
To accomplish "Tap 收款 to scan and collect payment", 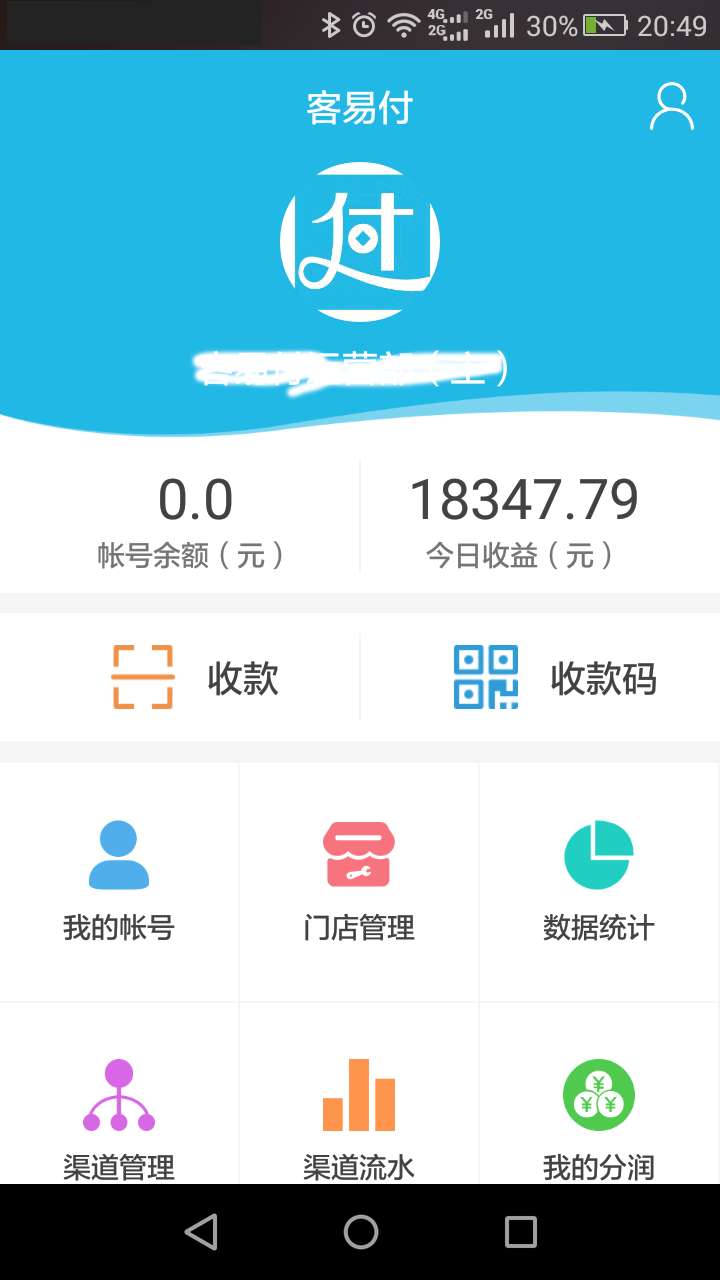I will (x=180, y=678).
